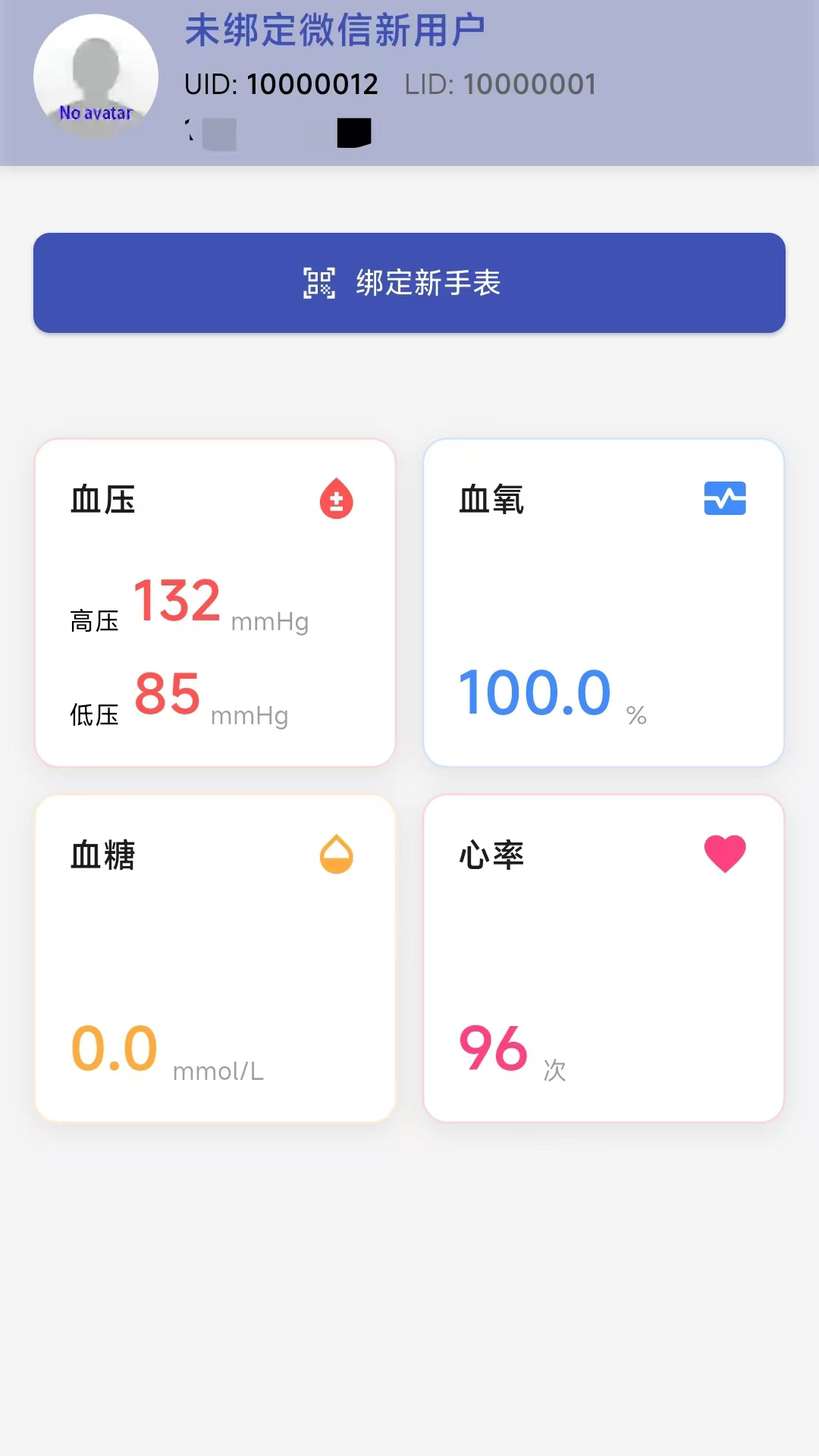Select the 100.0 % oxygen reading
Viewport: 819px width, 1456px height.
pos(535,692)
